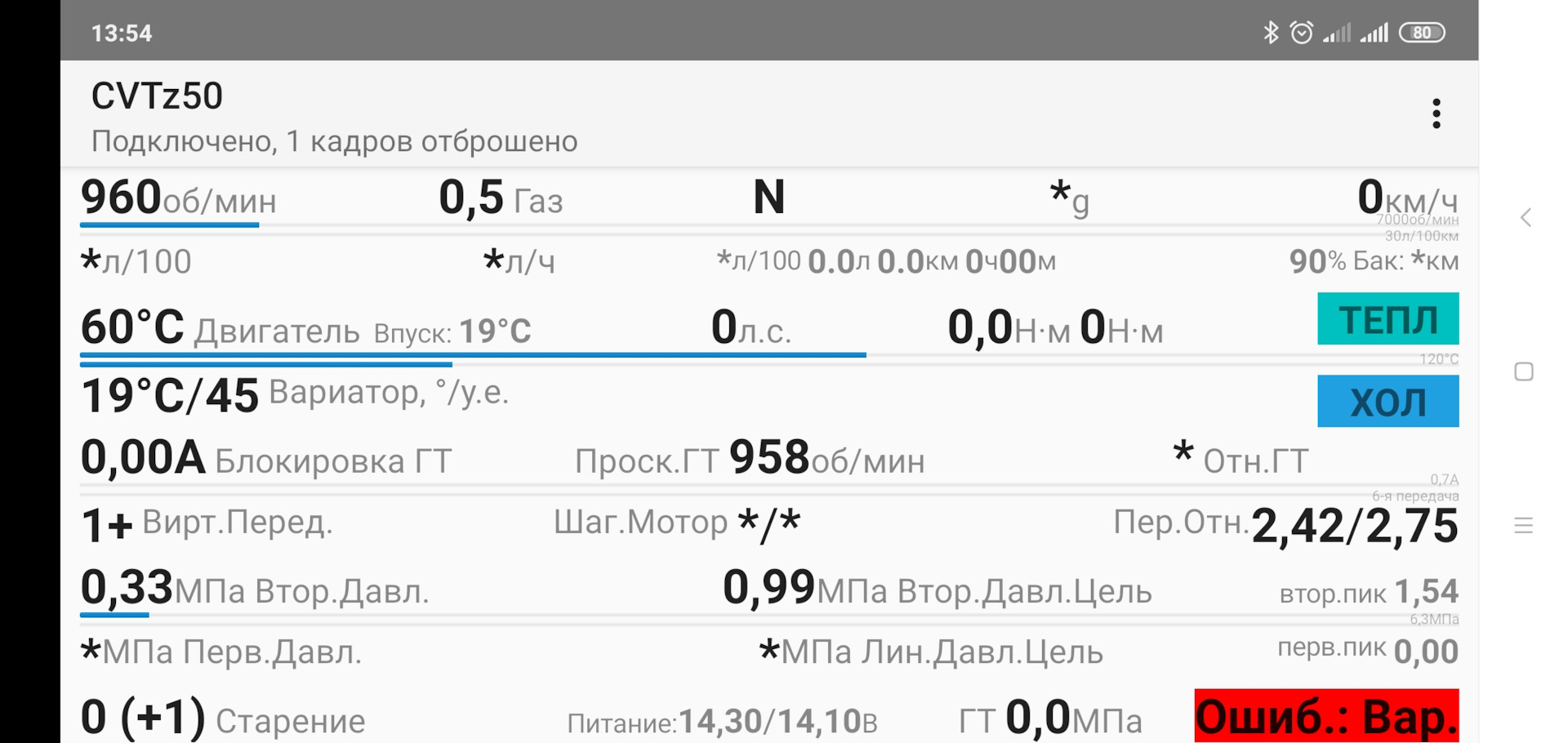Tap the ХОЛ variator temperature indicator

[x=1388, y=402]
